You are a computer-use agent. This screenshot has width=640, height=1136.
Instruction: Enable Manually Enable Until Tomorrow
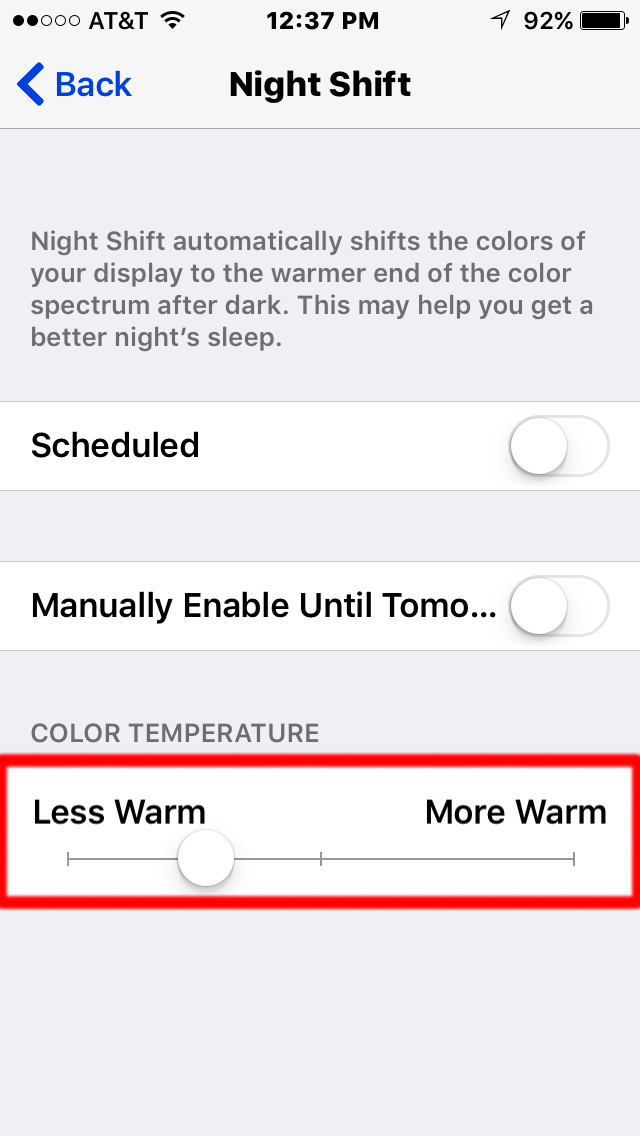[x=559, y=606]
